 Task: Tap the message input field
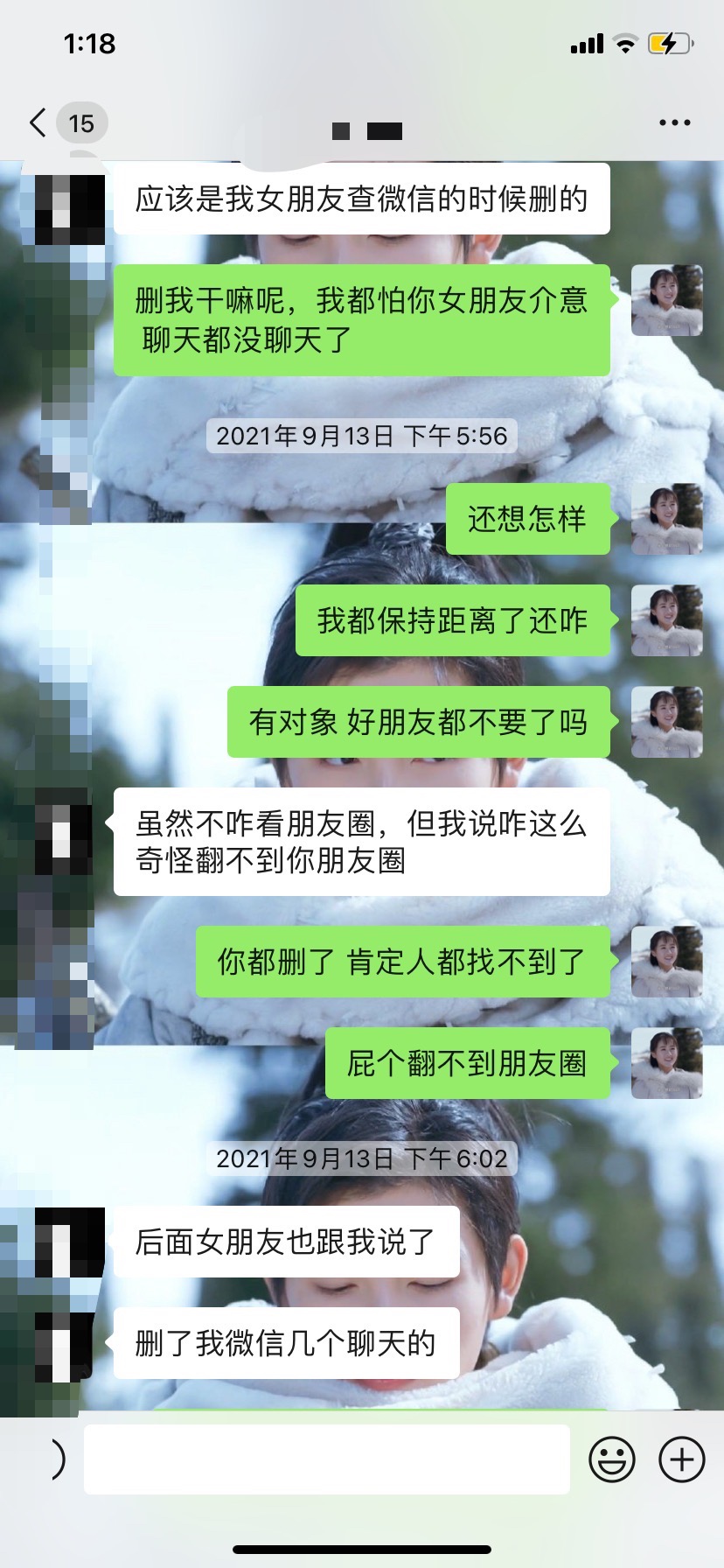pos(326,1459)
